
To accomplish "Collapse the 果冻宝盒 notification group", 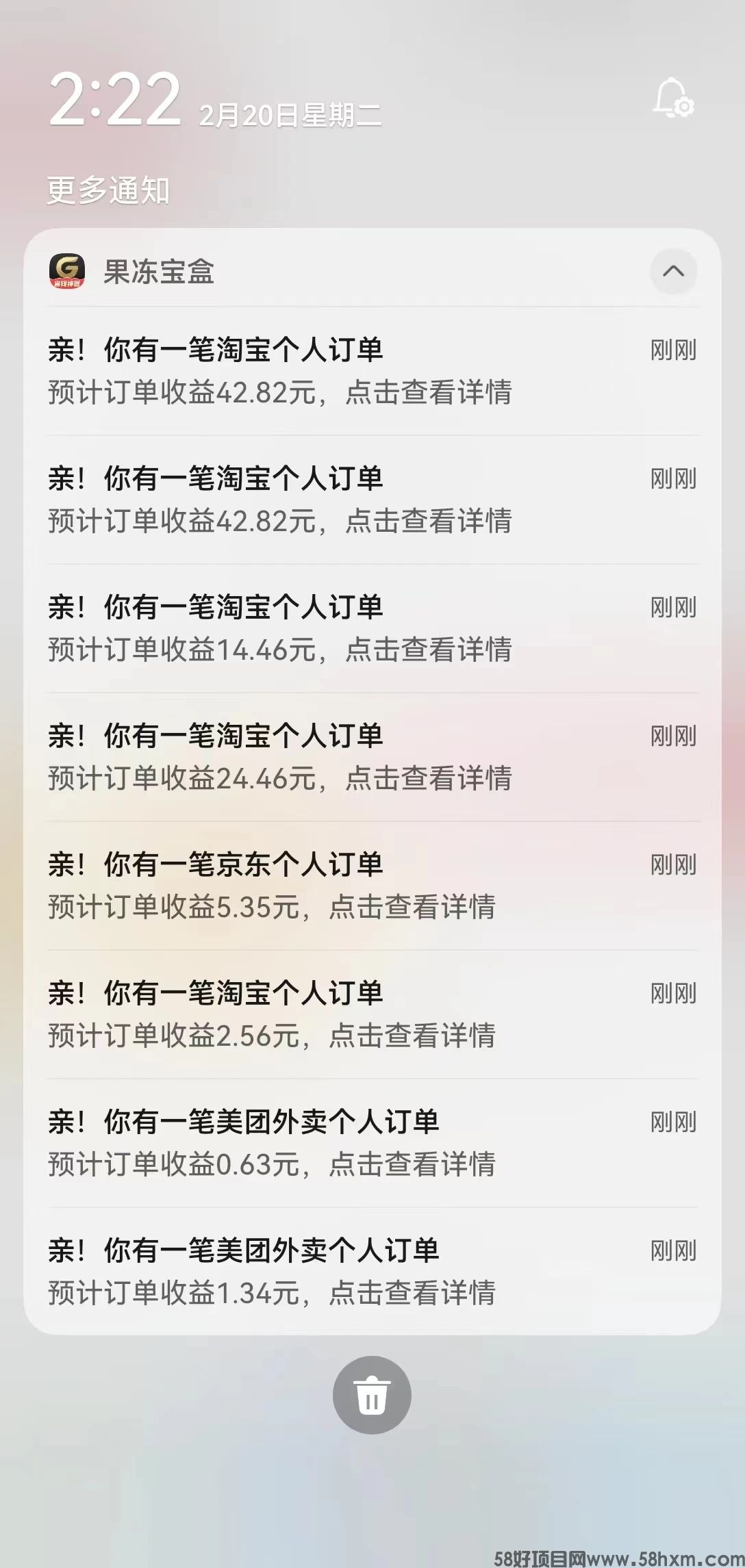I will [673, 271].
